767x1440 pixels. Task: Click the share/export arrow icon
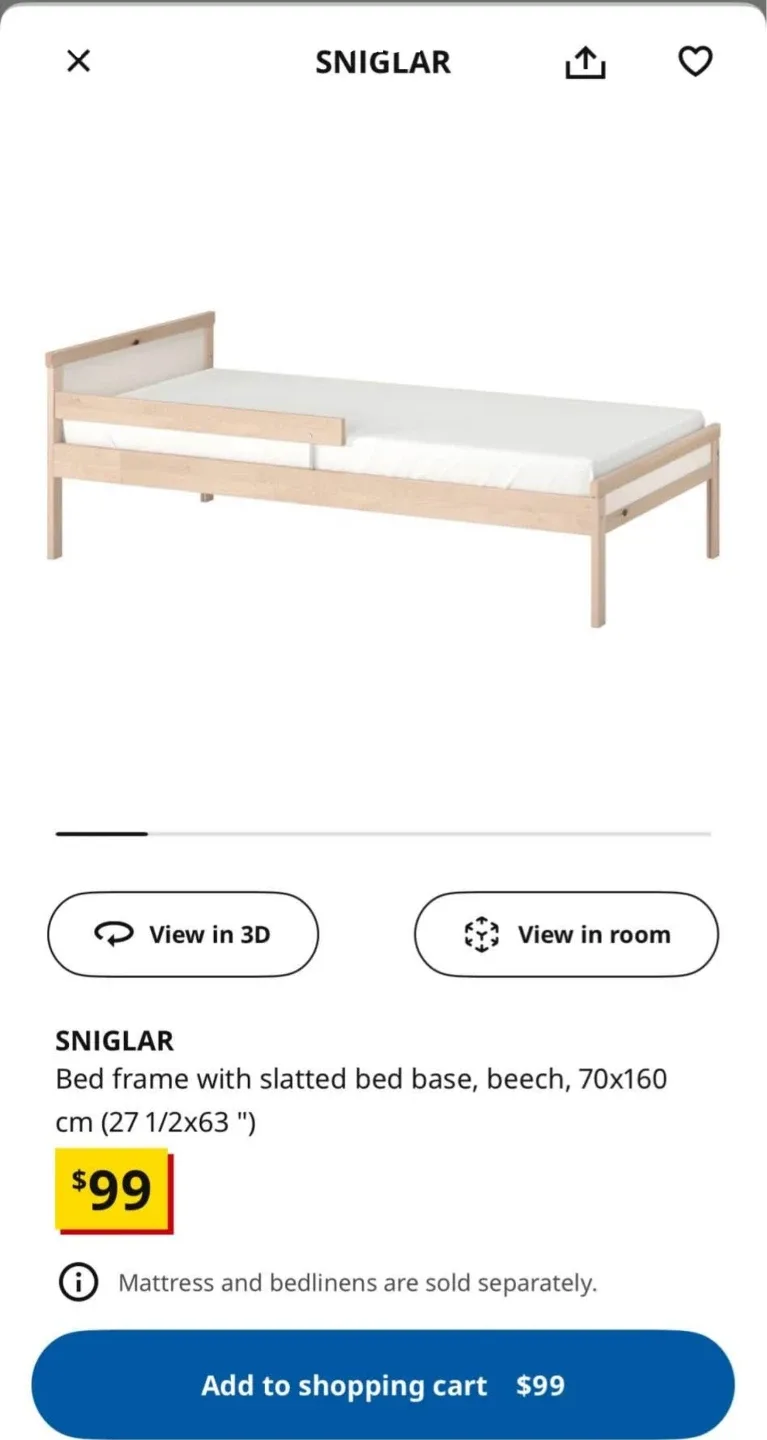[584, 61]
